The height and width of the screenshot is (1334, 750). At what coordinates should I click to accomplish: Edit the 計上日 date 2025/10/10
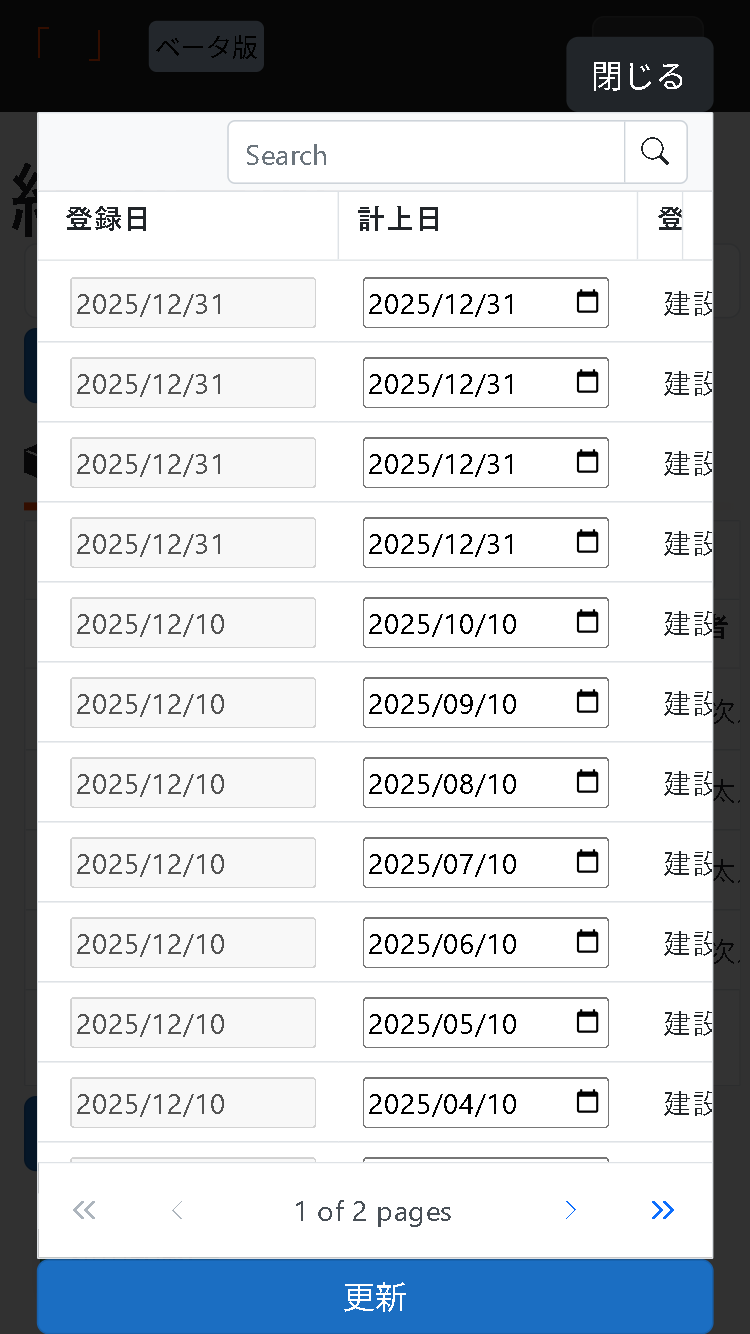(x=460, y=623)
